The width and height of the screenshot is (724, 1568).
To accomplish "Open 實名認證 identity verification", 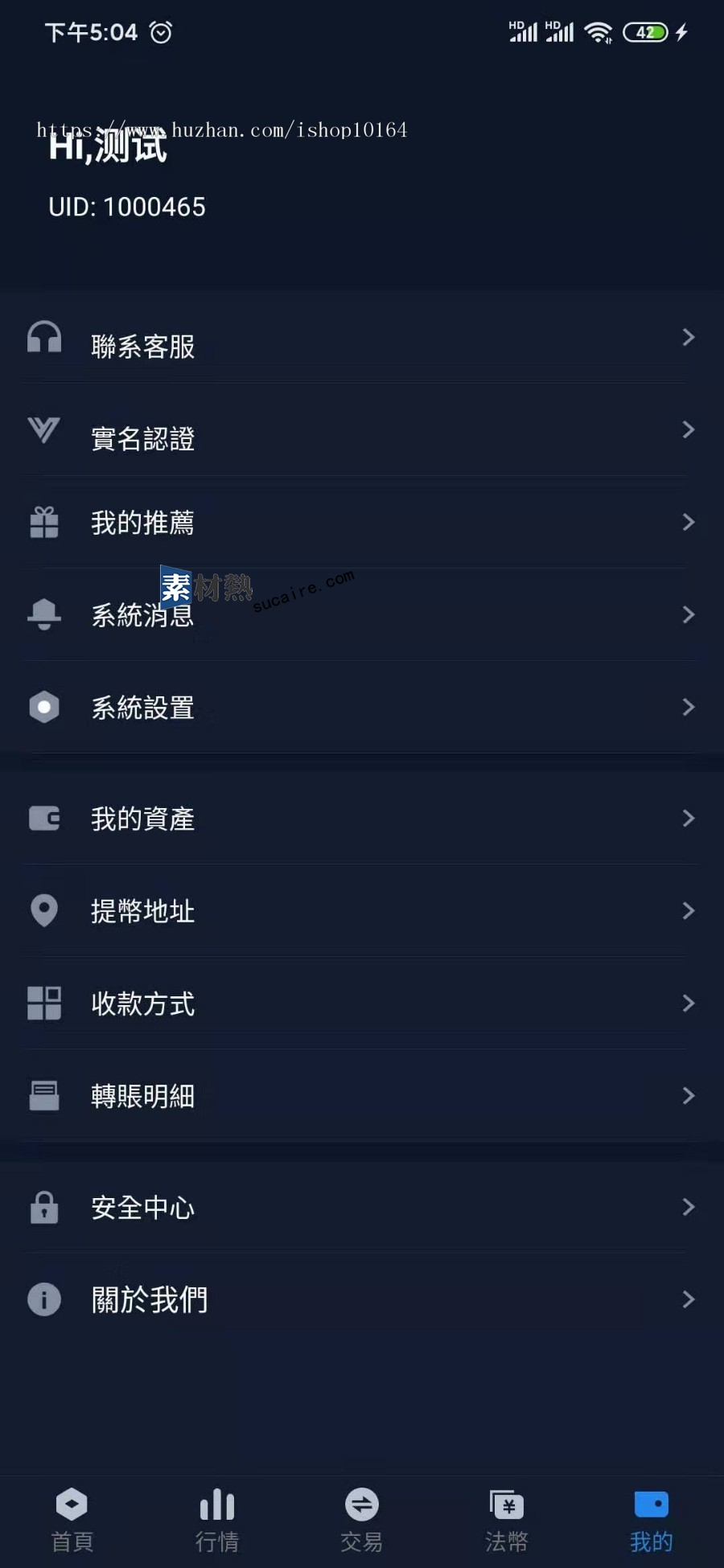I will click(x=362, y=430).
